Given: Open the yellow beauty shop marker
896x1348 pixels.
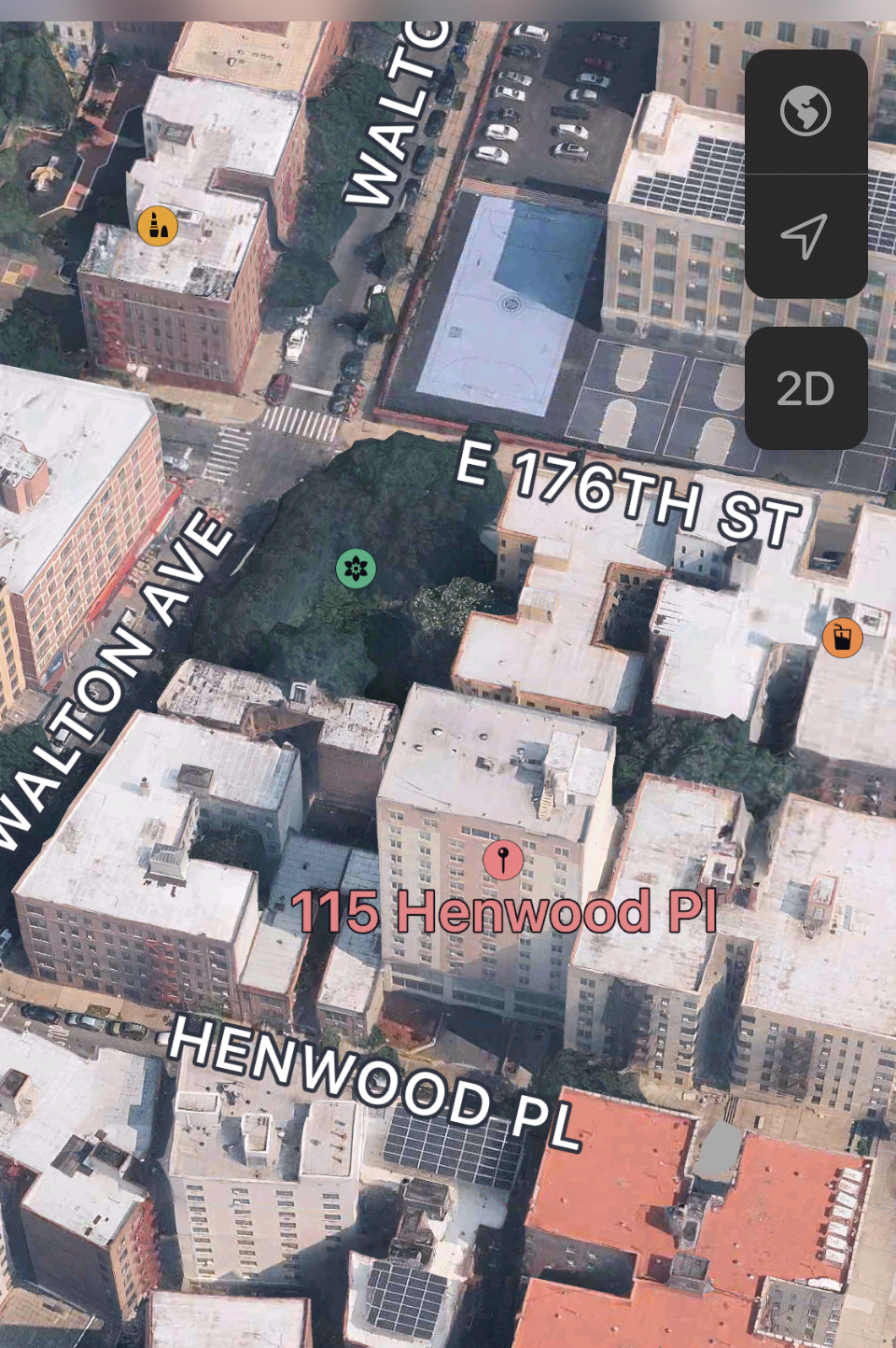Looking at the screenshot, I should click(158, 225).
